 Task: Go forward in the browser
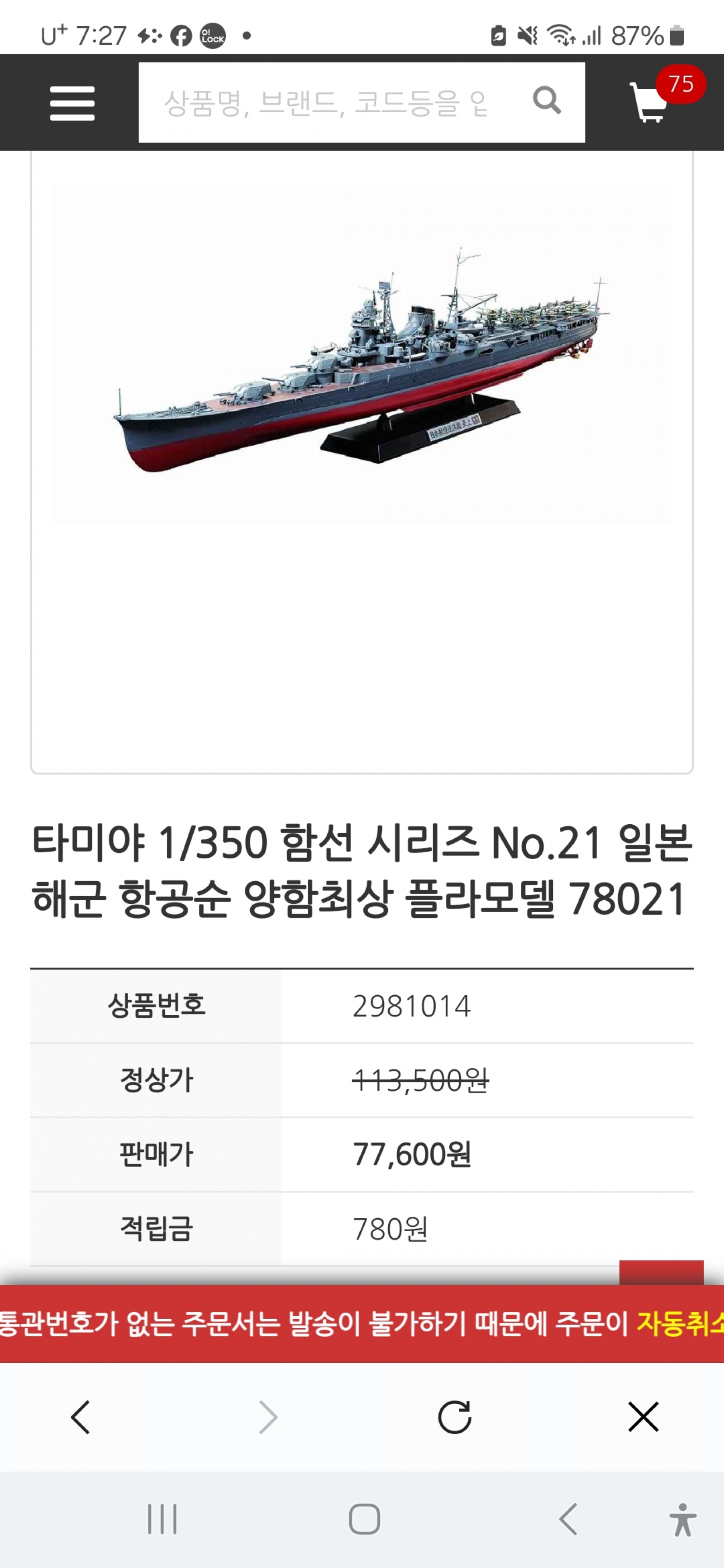click(x=268, y=1417)
